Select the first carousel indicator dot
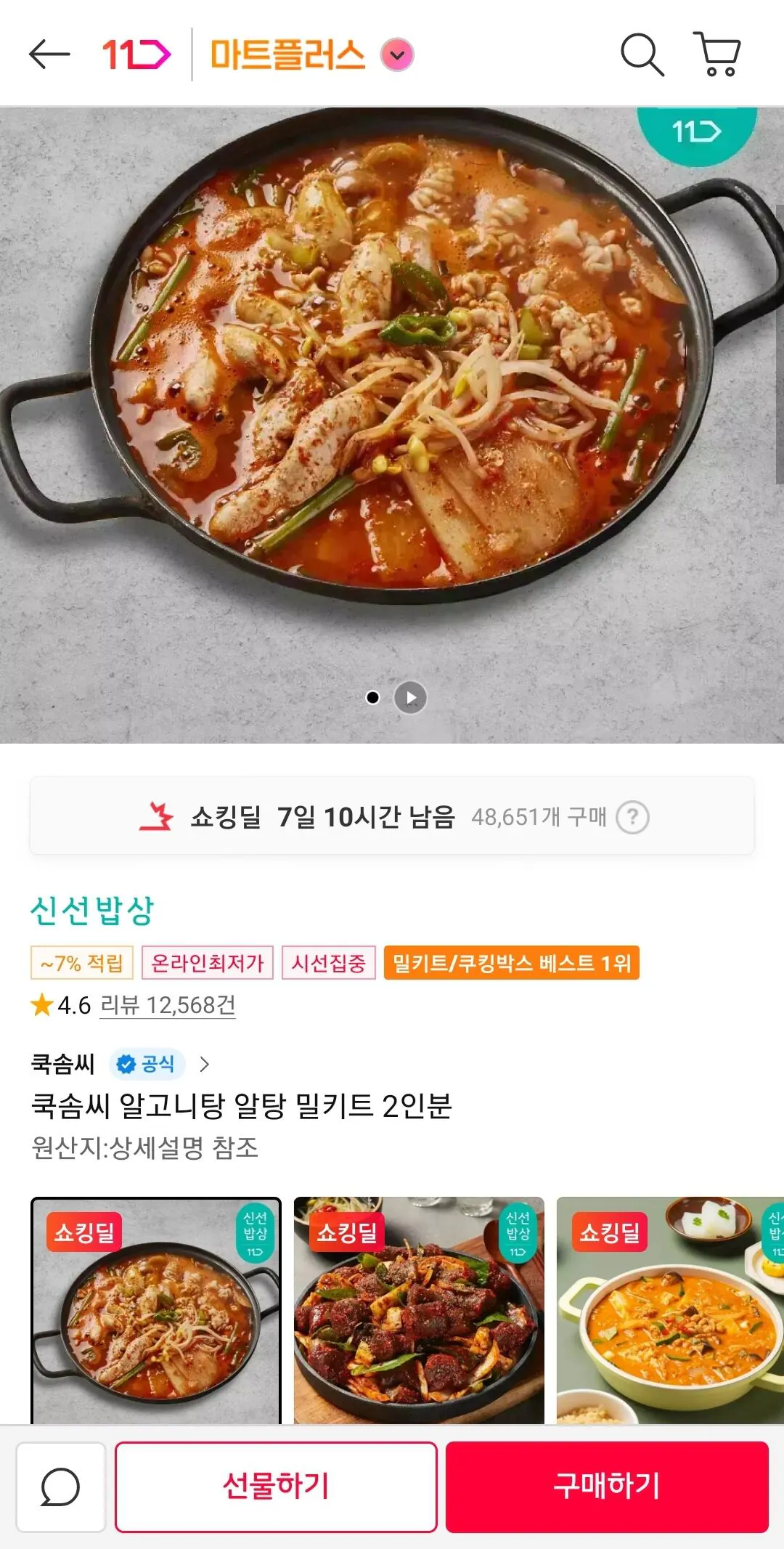The height and width of the screenshot is (1549, 784). [375, 697]
